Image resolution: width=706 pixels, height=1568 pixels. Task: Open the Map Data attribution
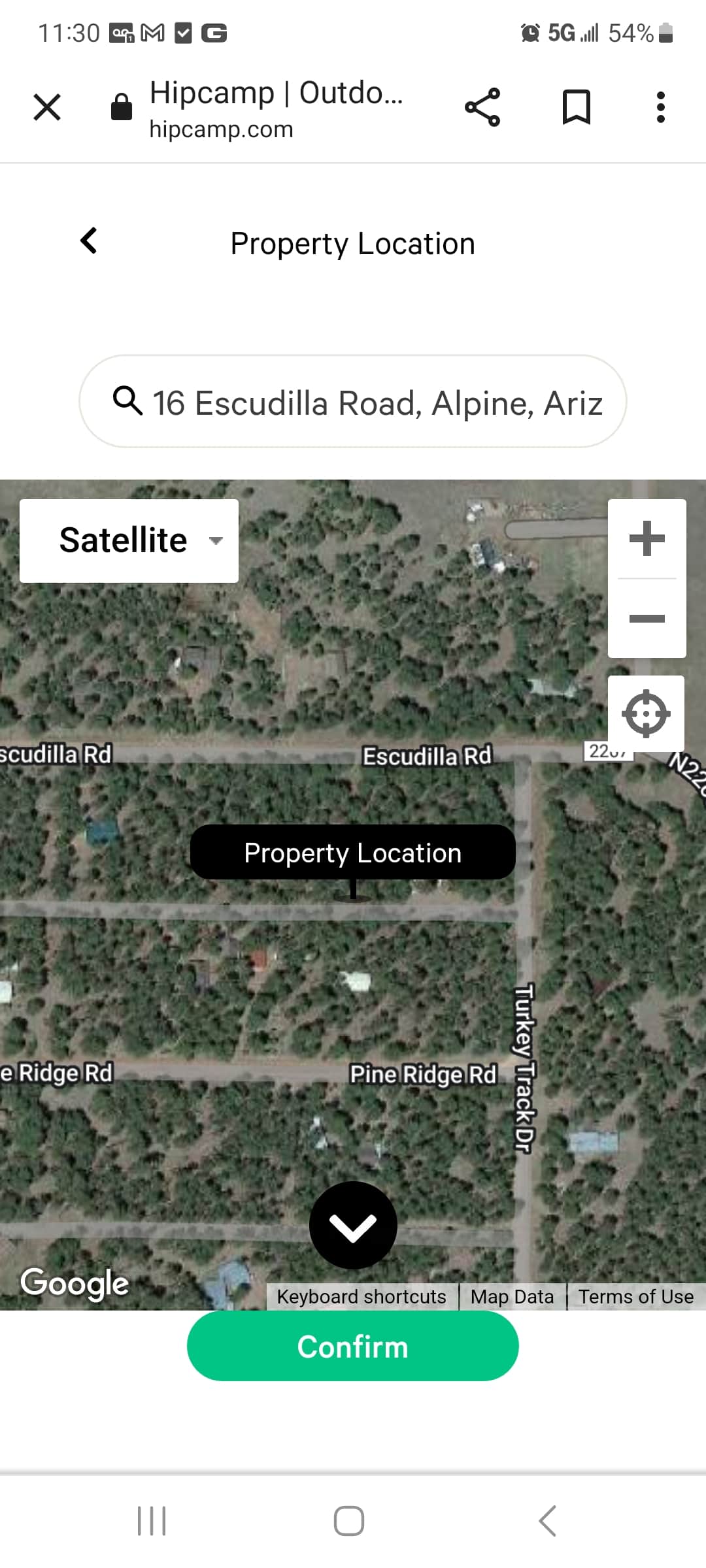(x=512, y=1297)
